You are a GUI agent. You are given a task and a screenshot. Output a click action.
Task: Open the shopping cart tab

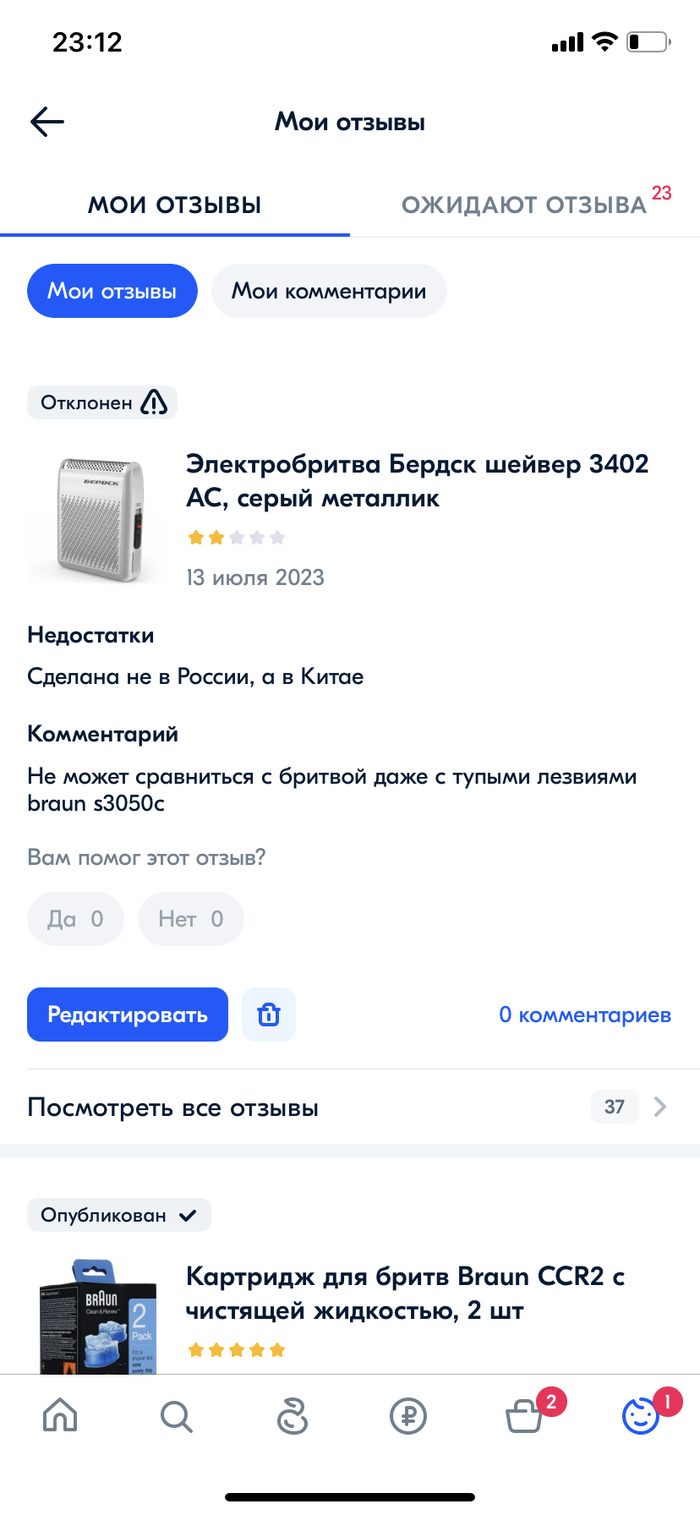(524, 1416)
